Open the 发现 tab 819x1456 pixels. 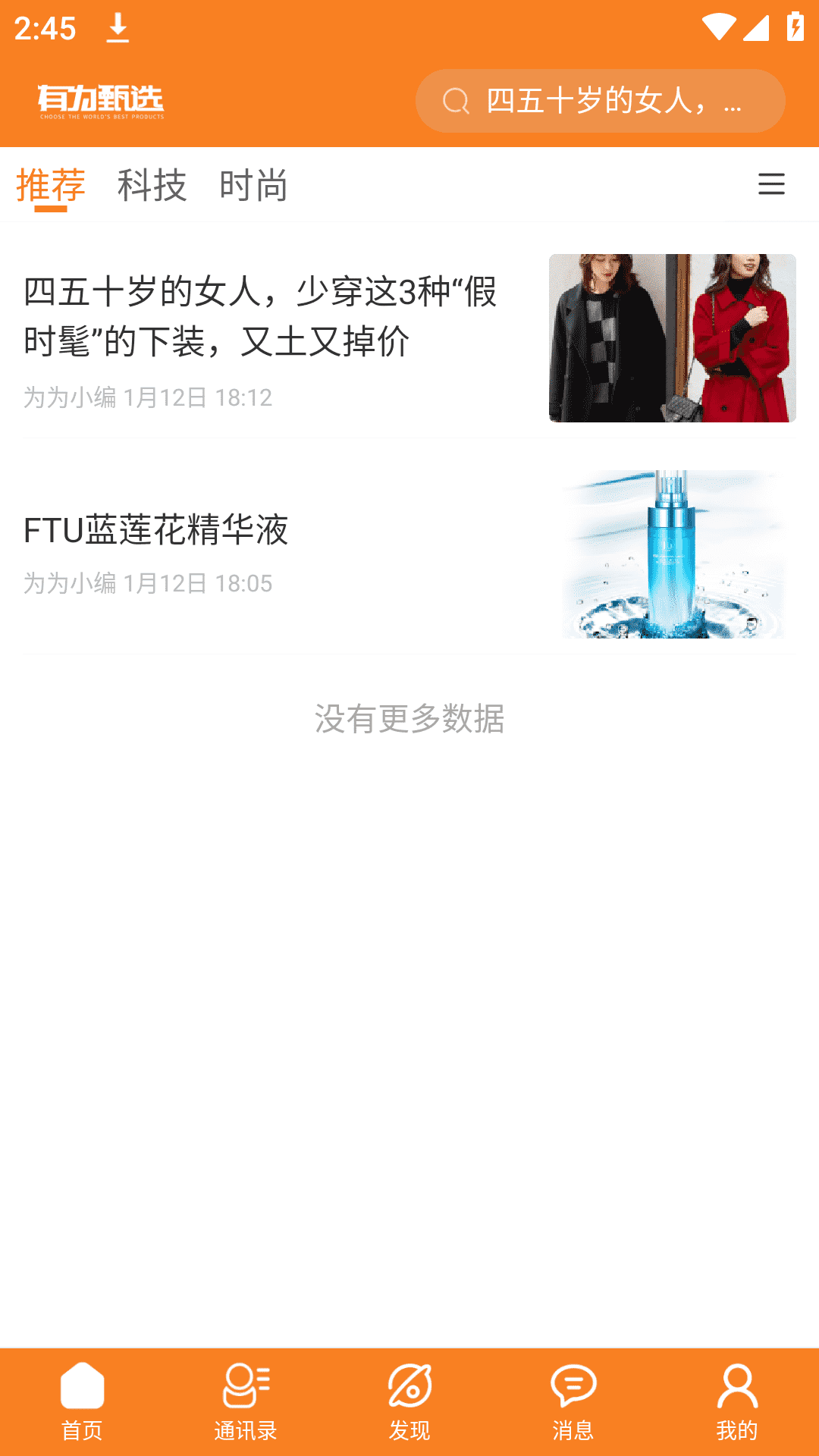pyautogui.click(x=409, y=1401)
